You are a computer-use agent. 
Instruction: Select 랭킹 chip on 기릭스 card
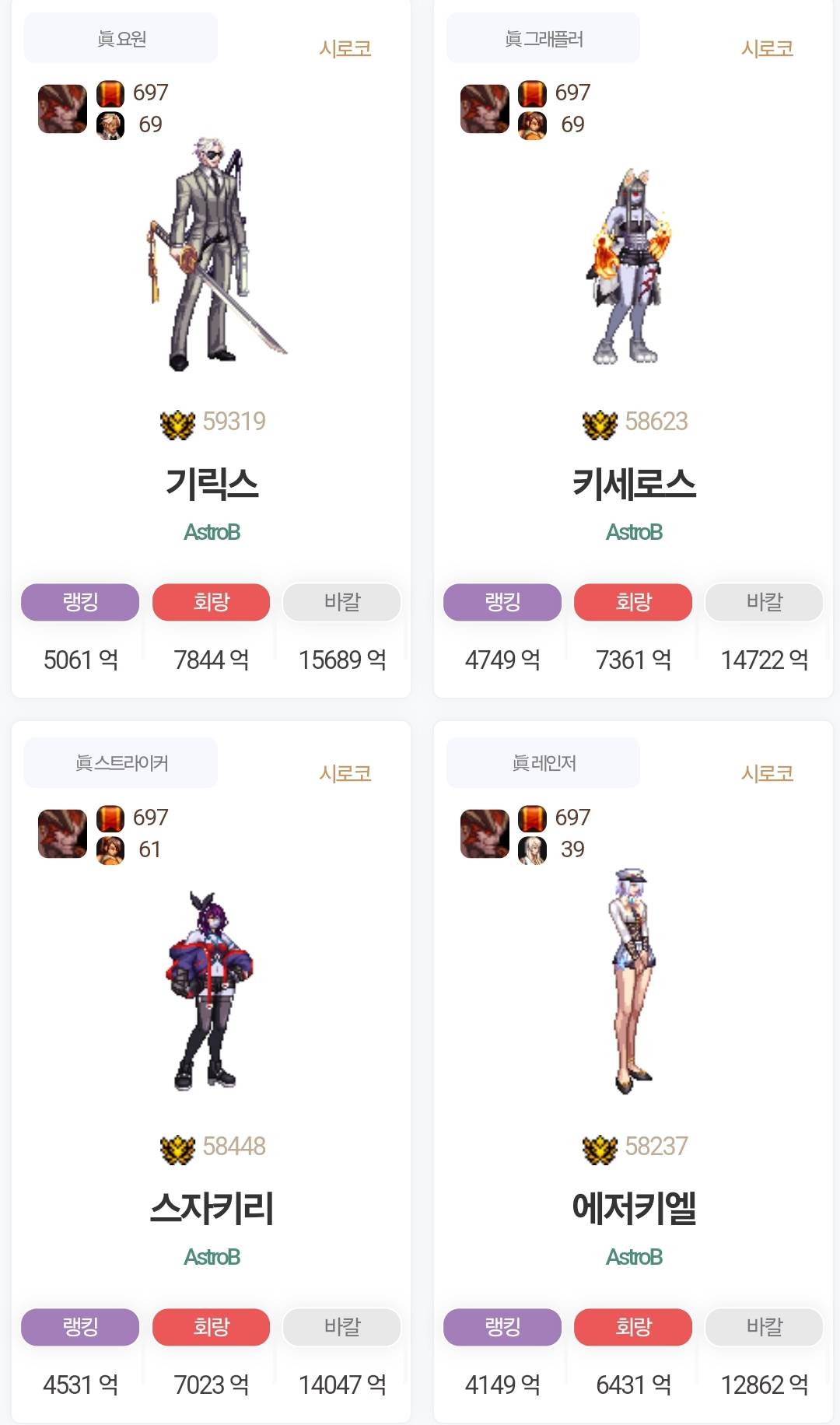point(80,602)
